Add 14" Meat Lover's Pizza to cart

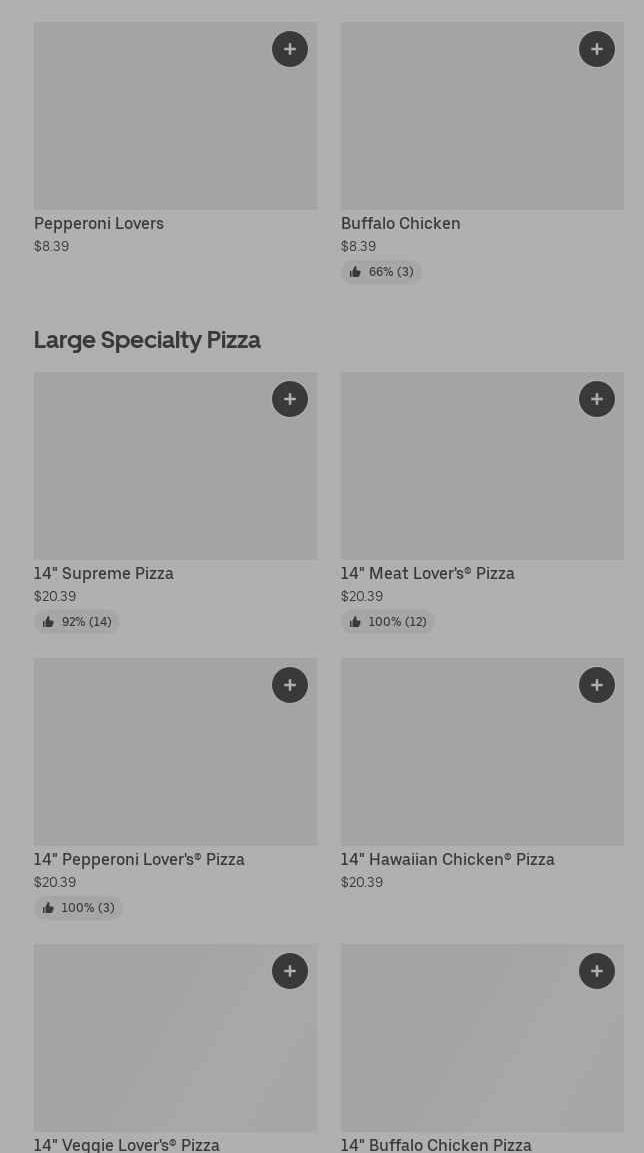click(597, 399)
